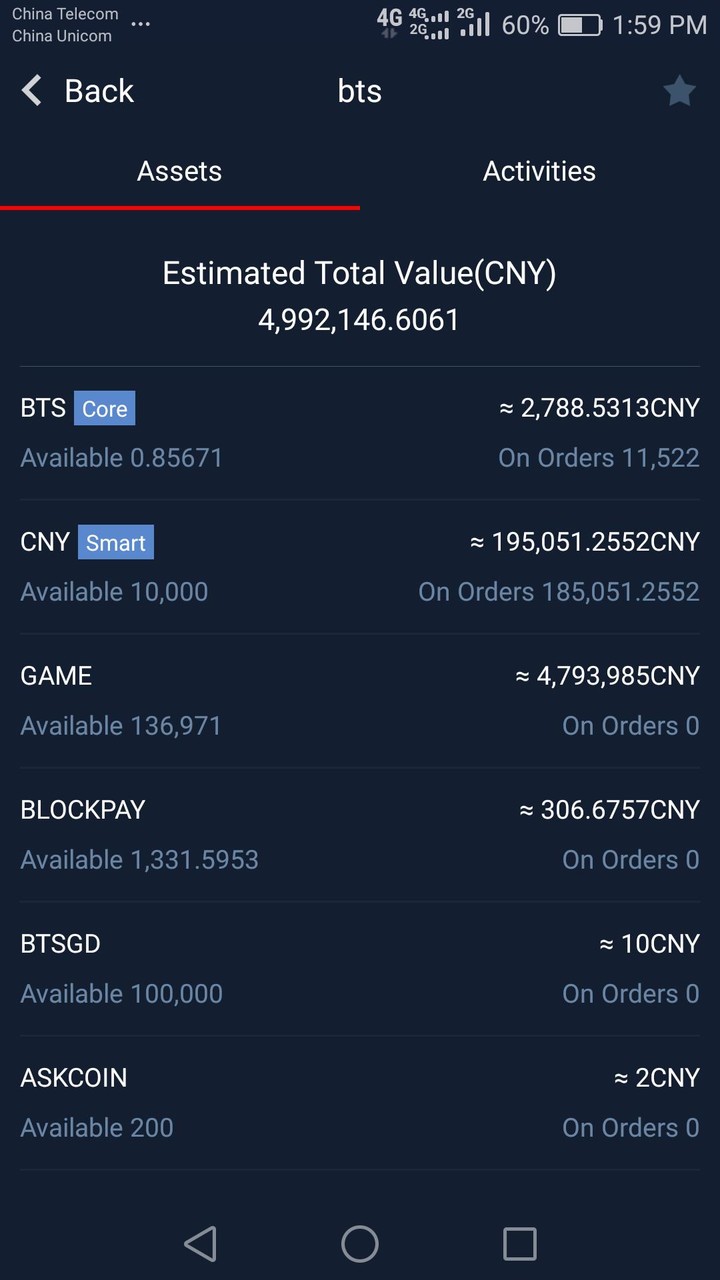
Task: Tap the star favorite icon
Action: [x=680, y=91]
